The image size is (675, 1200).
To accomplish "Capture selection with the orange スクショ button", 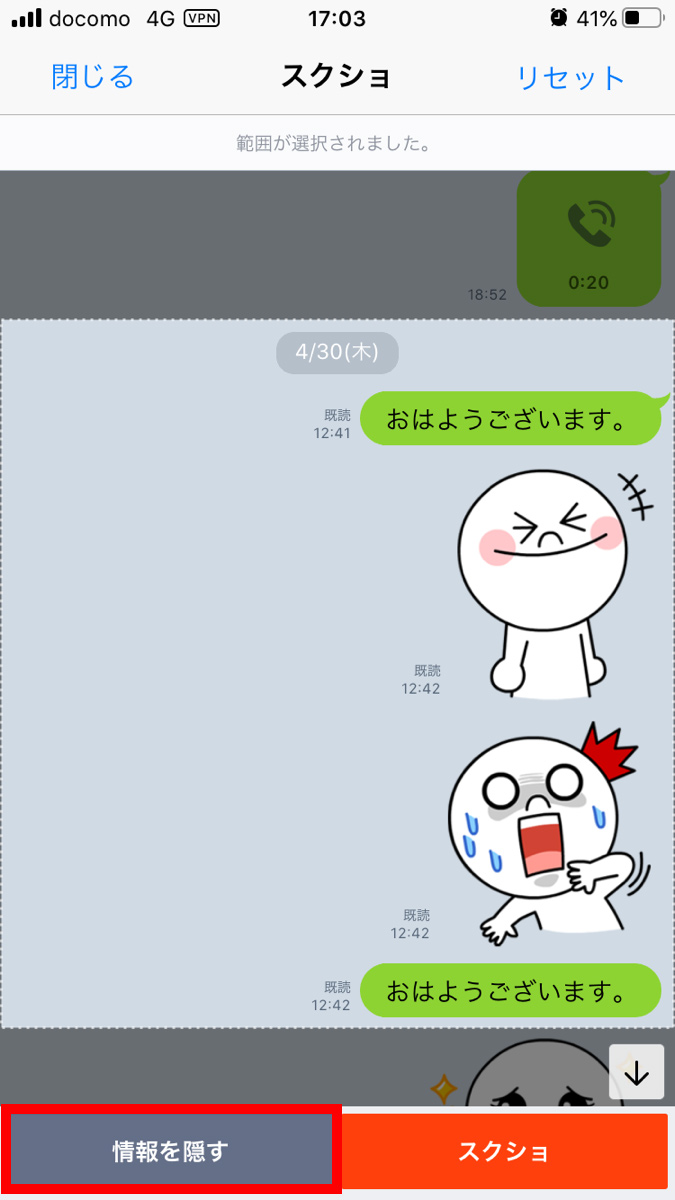I will (x=505, y=1150).
